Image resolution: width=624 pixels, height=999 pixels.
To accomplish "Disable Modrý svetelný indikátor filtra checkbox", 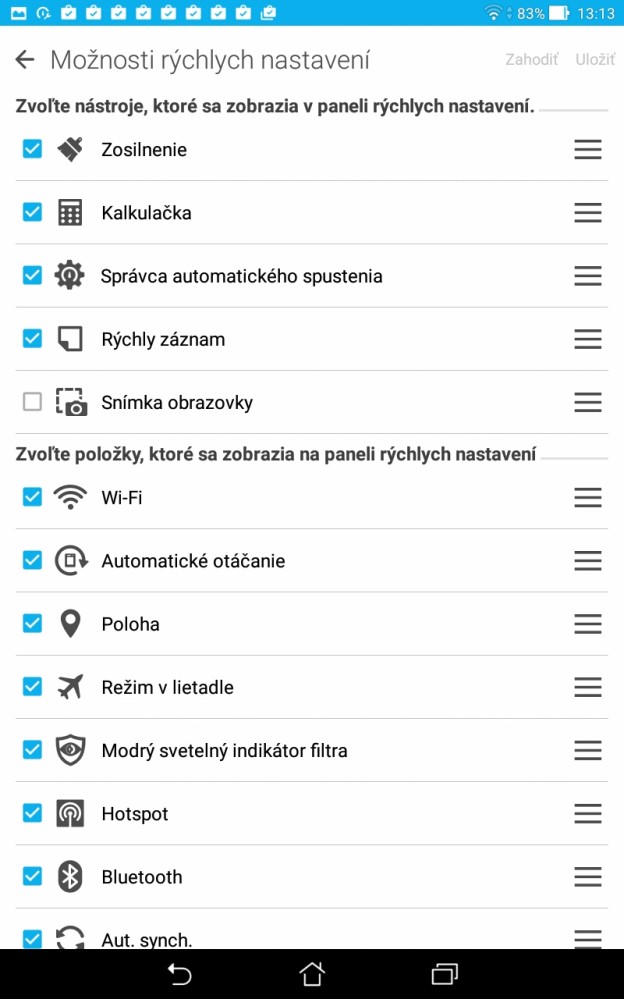I will (32, 750).
